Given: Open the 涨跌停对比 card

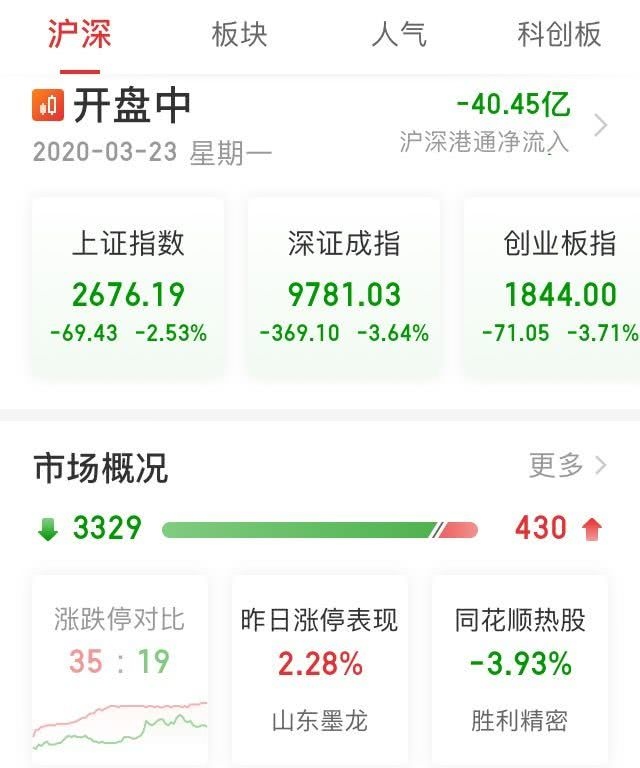Looking at the screenshot, I should coord(120,672).
